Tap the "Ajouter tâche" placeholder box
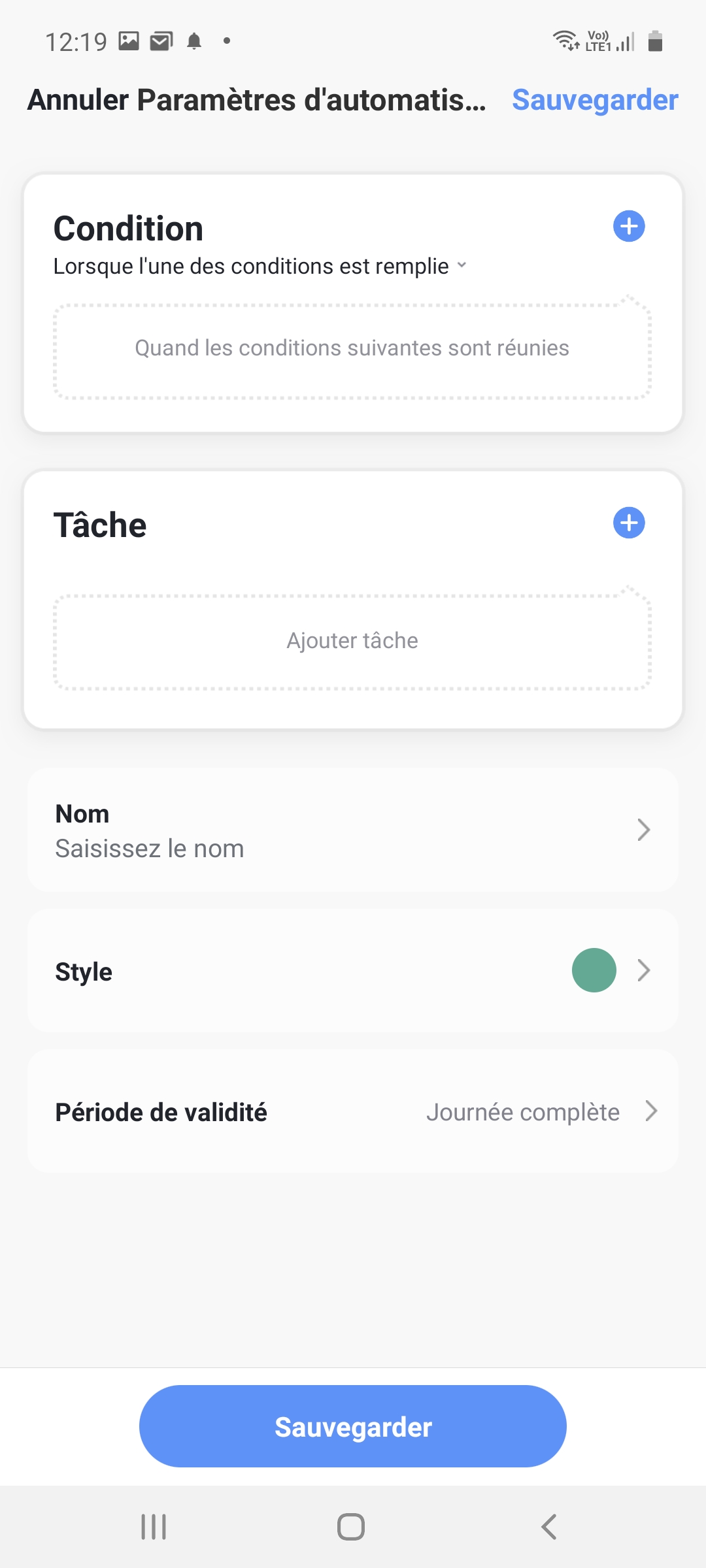Screen dimensions: 706x1568 [x=352, y=640]
